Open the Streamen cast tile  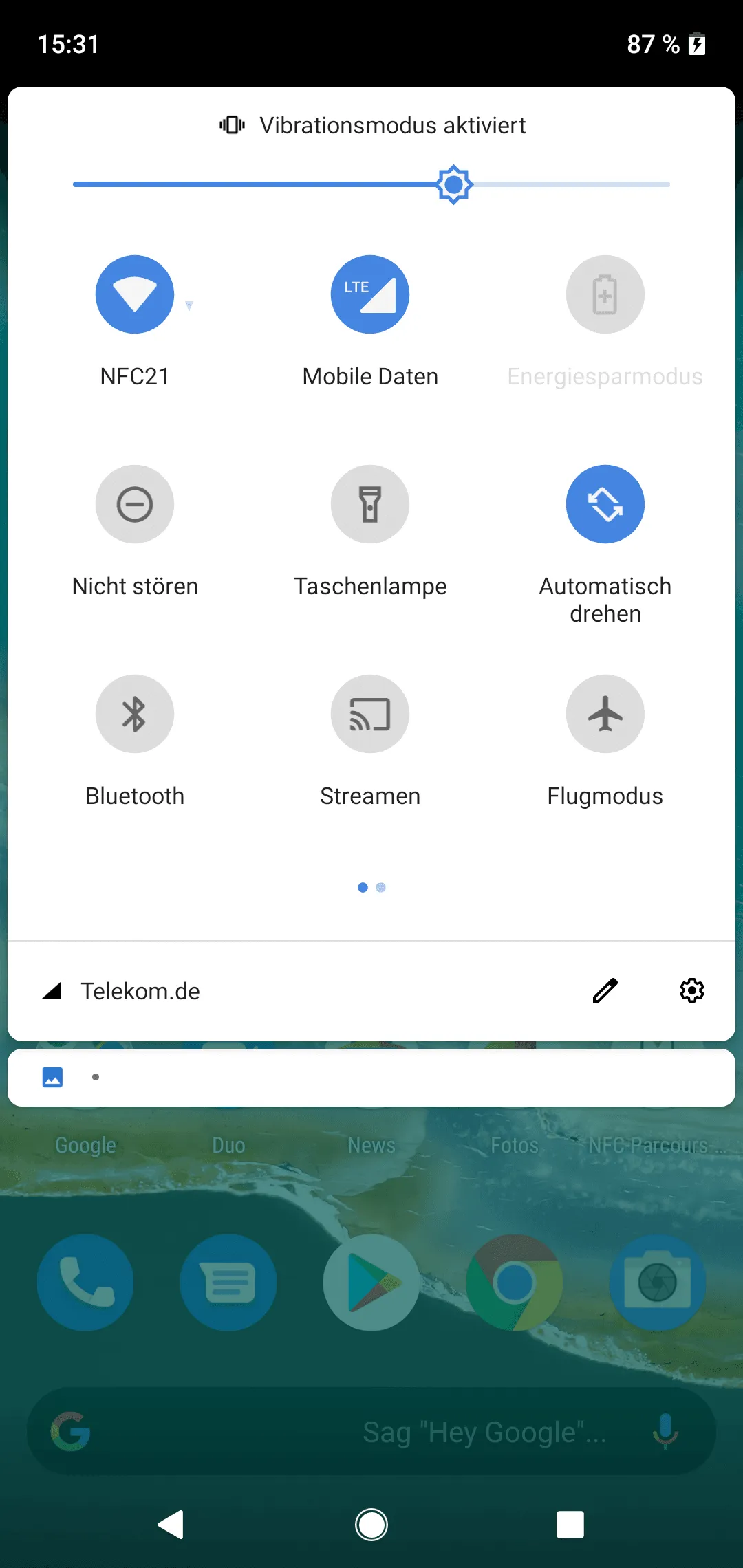(370, 714)
